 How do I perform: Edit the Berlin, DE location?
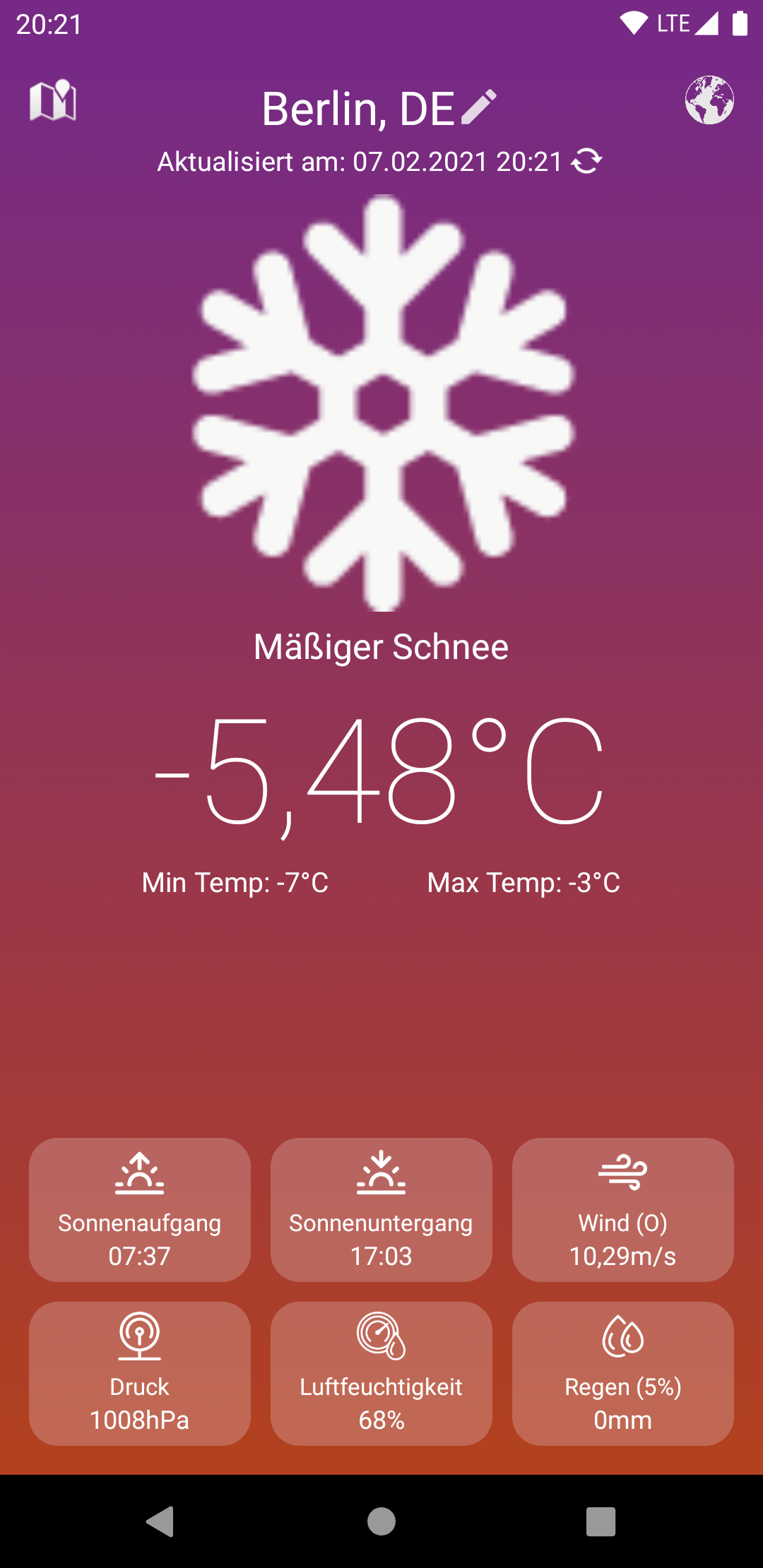click(479, 107)
